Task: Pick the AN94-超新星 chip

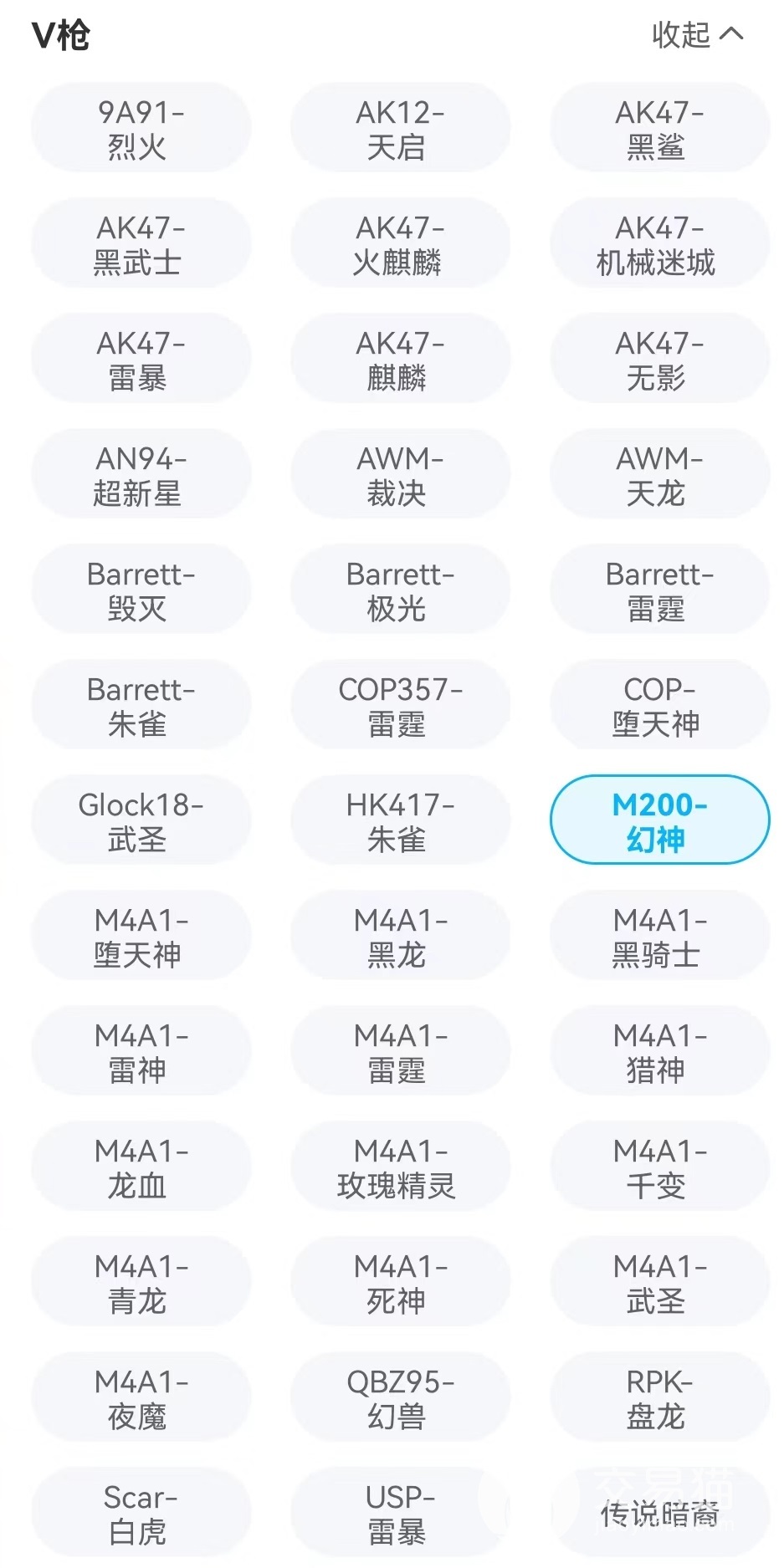Action: point(141,475)
